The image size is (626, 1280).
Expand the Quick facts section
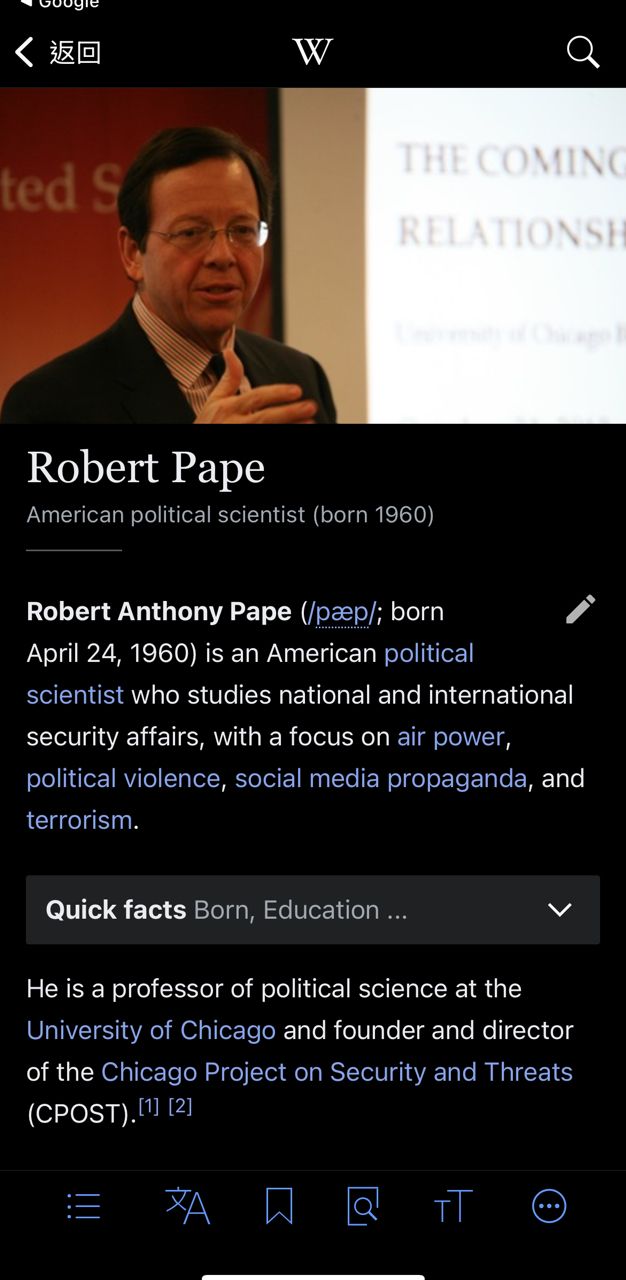pyautogui.click(x=313, y=910)
